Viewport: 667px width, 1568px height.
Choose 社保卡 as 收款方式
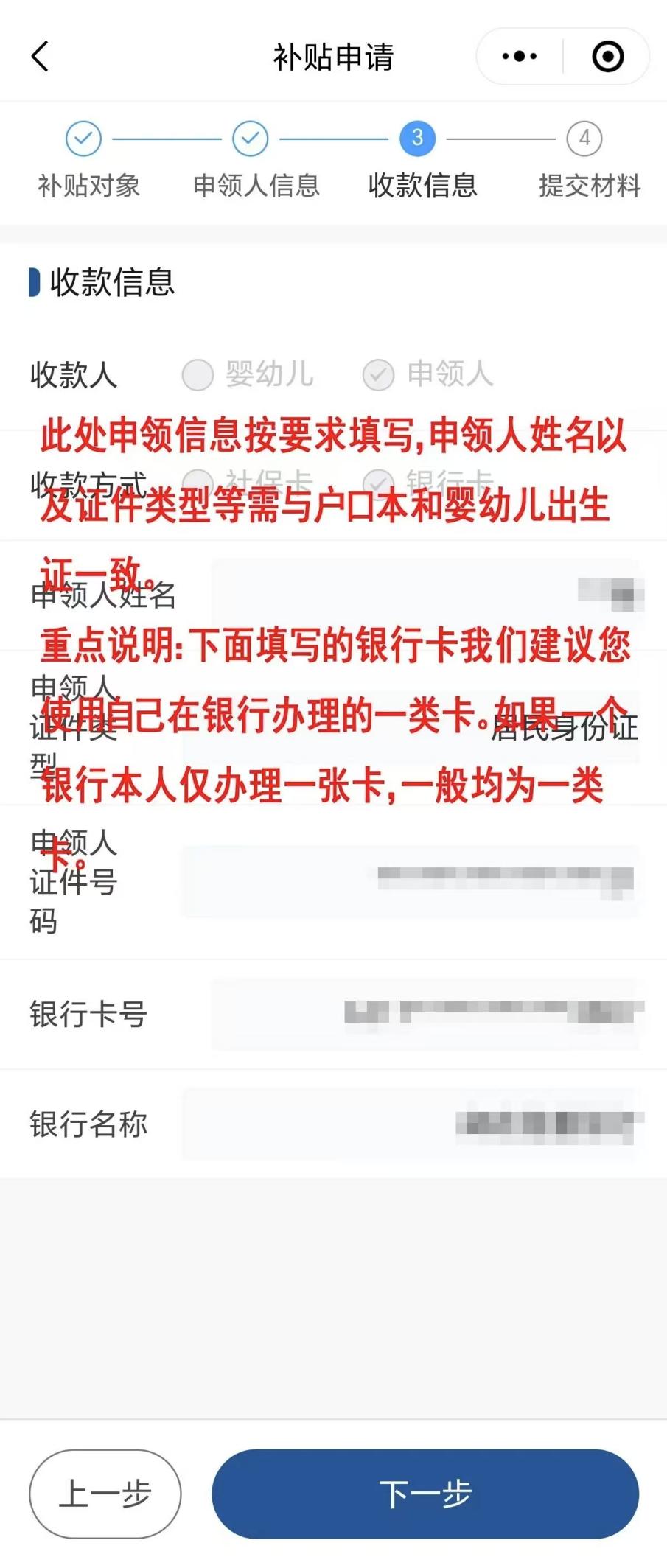(198, 483)
